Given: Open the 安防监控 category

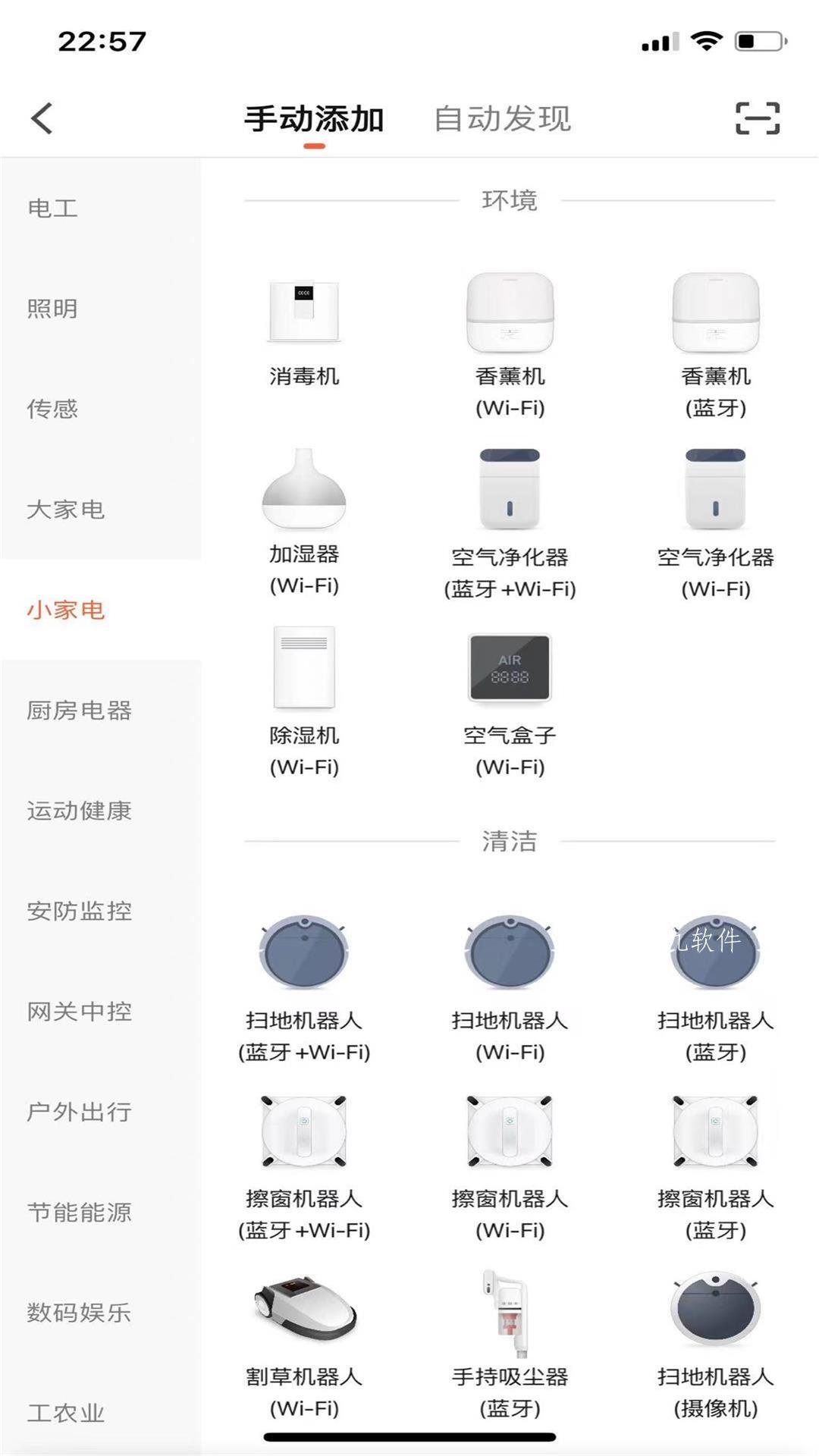Looking at the screenshot, I should coord(80,911).
